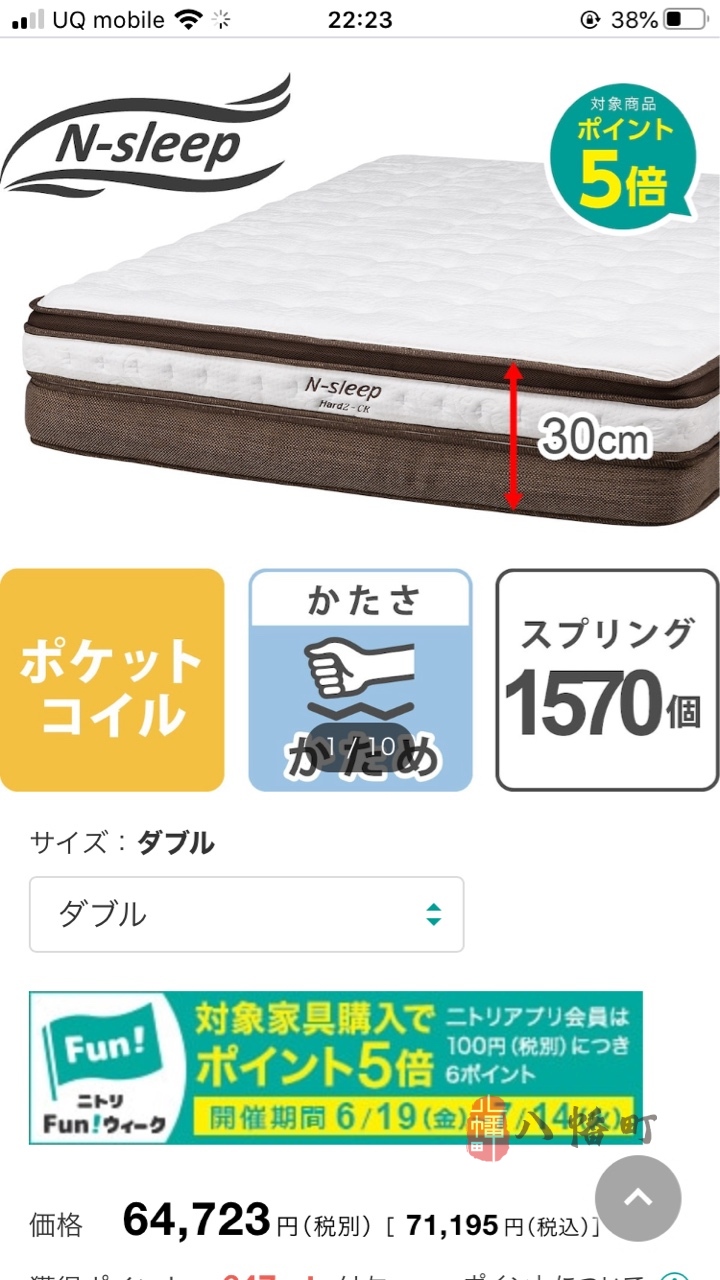Open the ダブル size dropdown
The image size is (720, 1280).
(246, 914)
